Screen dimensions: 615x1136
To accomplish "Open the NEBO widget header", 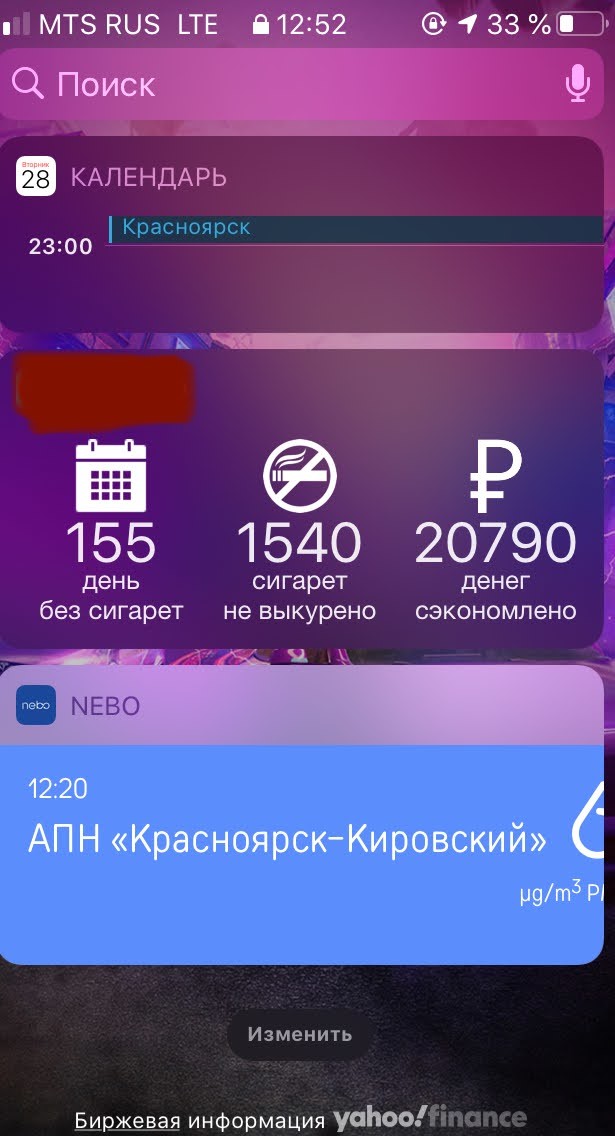I will pos(105,706).
